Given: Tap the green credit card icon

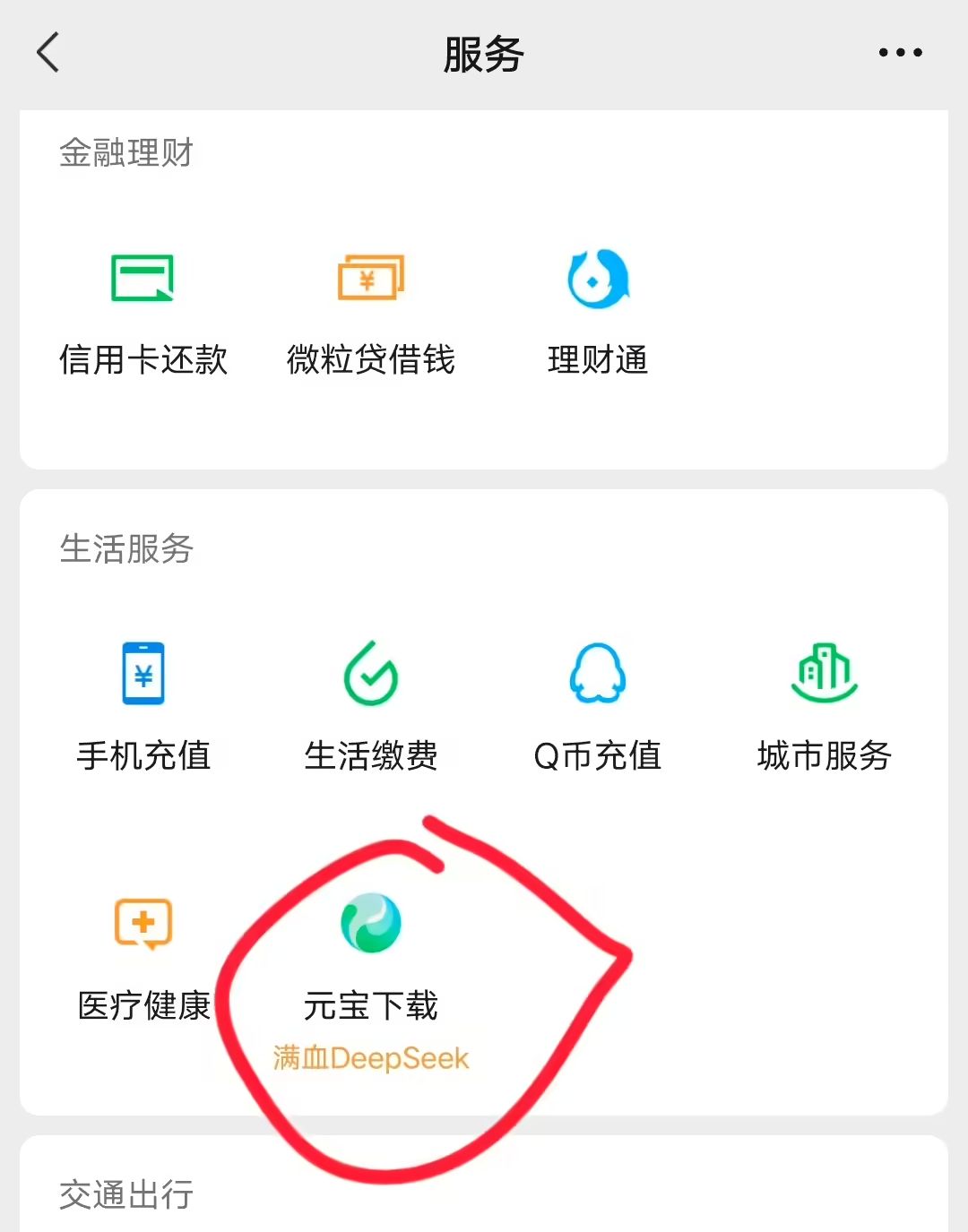Looking at the screenshot, I should coord(143,278).
